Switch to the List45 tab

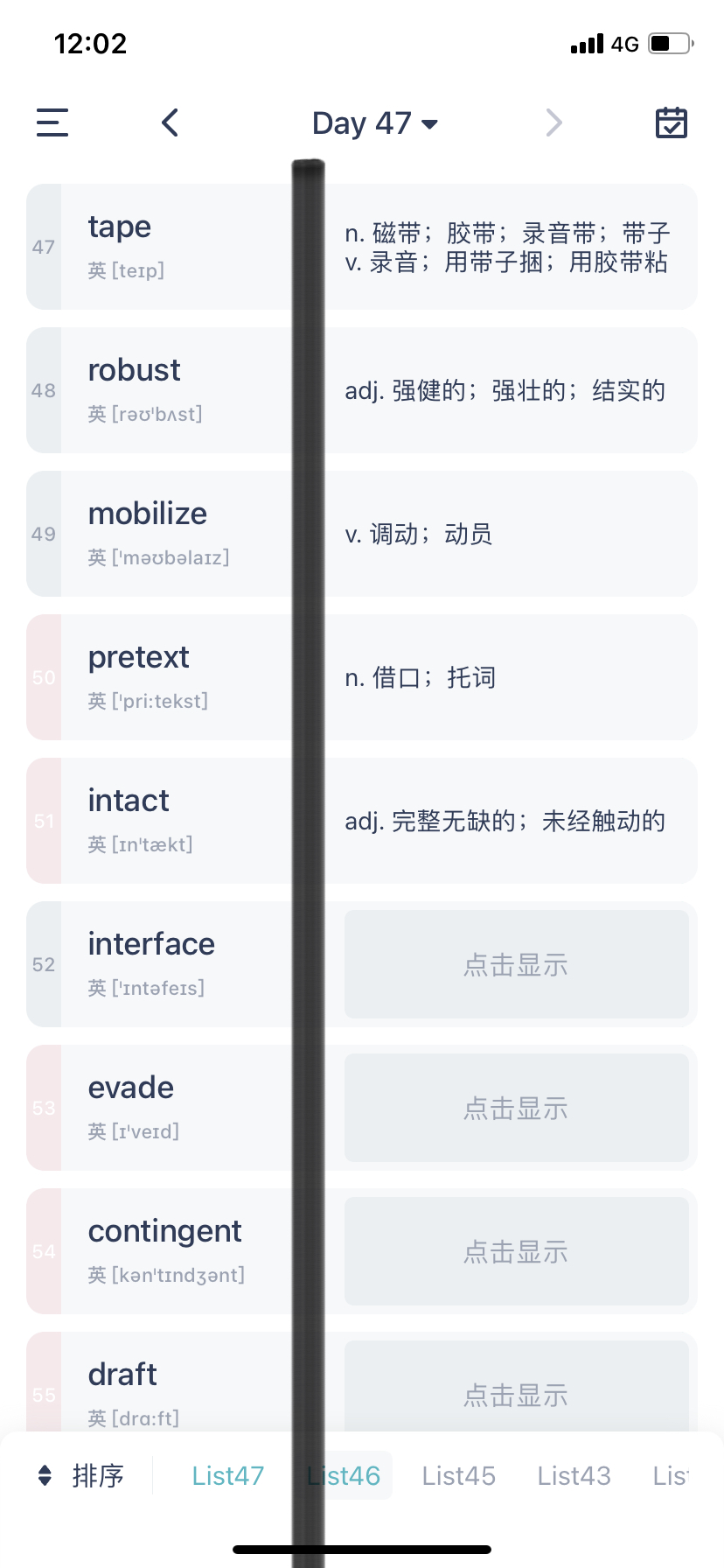click(x=458, y=1475)
